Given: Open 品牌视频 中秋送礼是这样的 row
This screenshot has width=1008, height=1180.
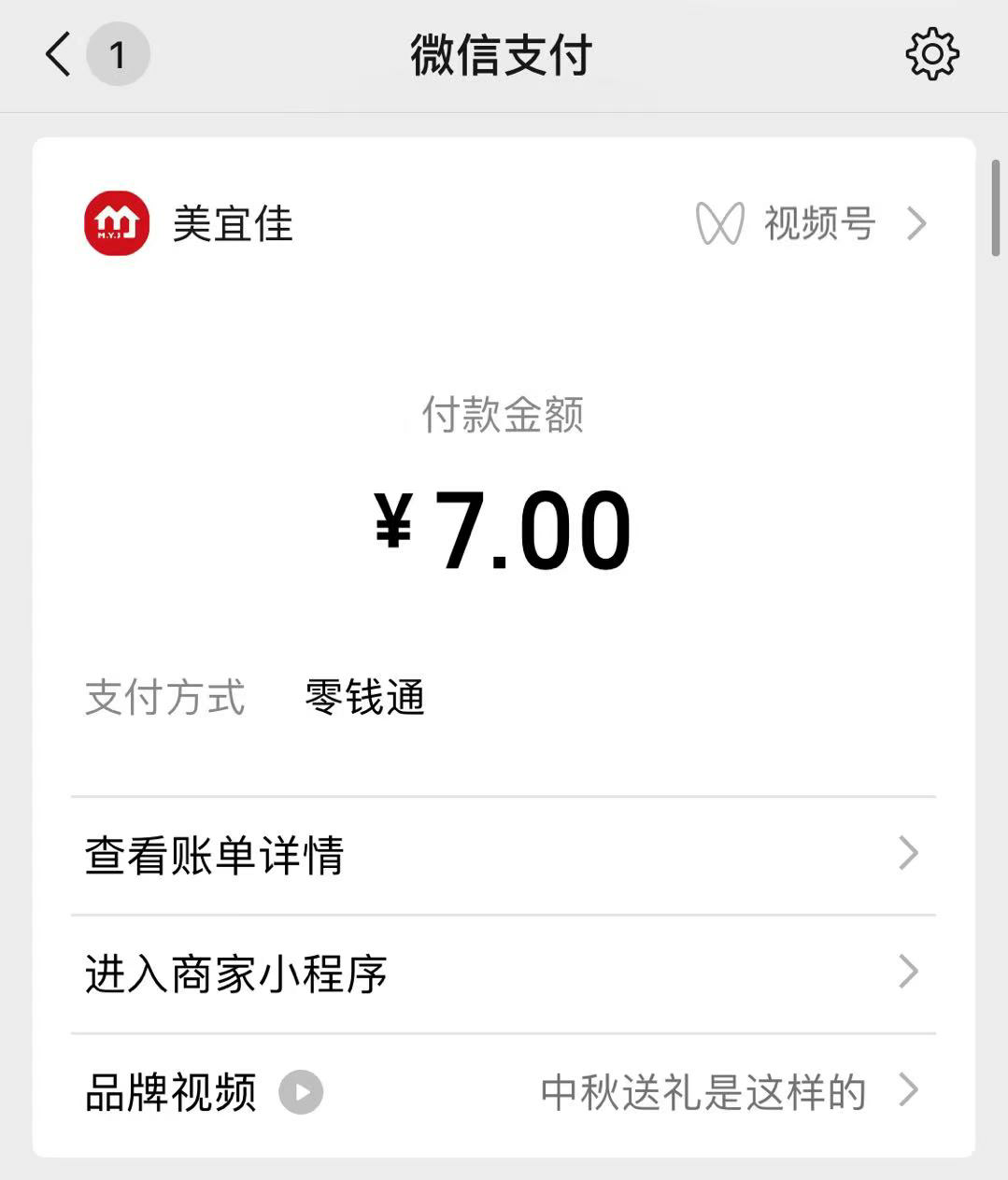Looking at the screenshot, I should point(503,1091).
